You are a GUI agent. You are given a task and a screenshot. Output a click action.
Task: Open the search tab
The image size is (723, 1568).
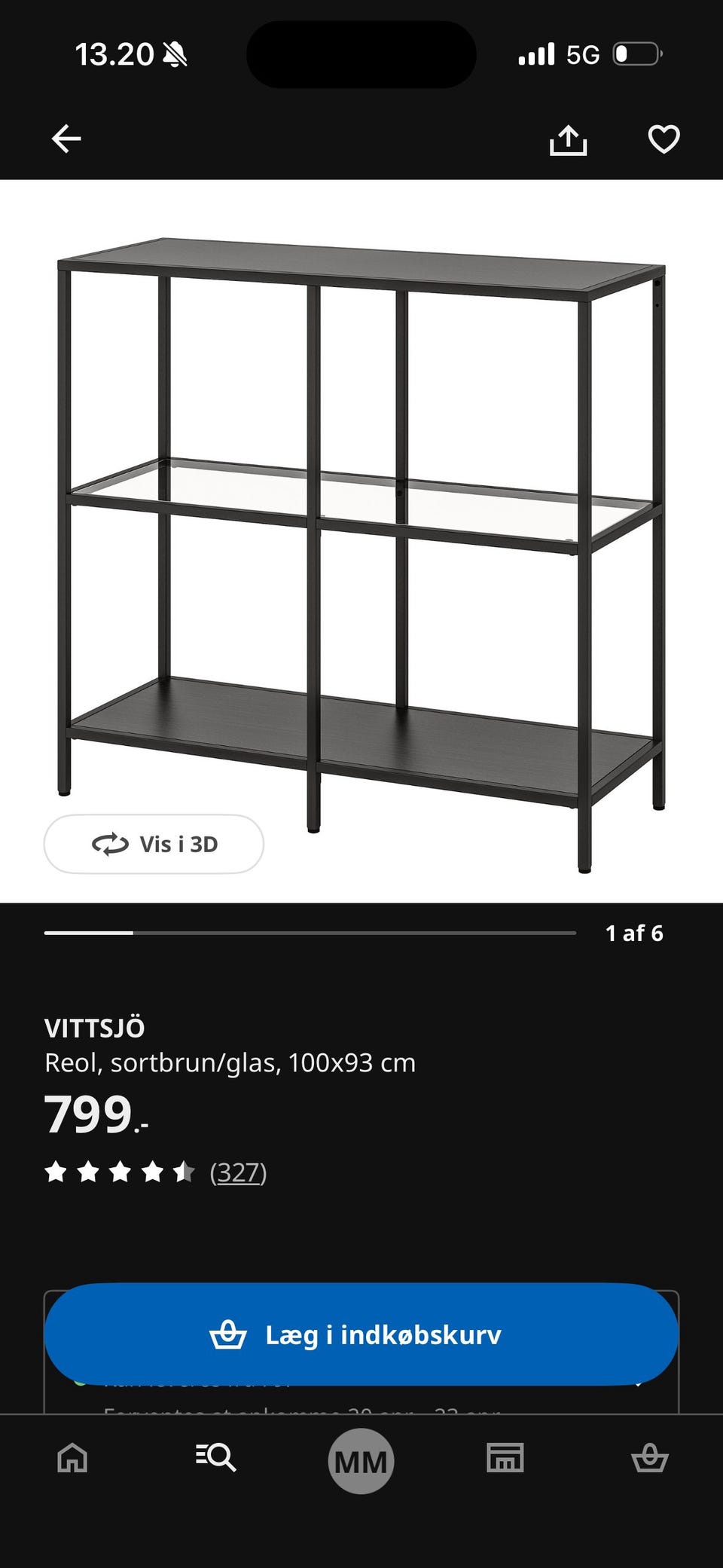coord(216,1458)
